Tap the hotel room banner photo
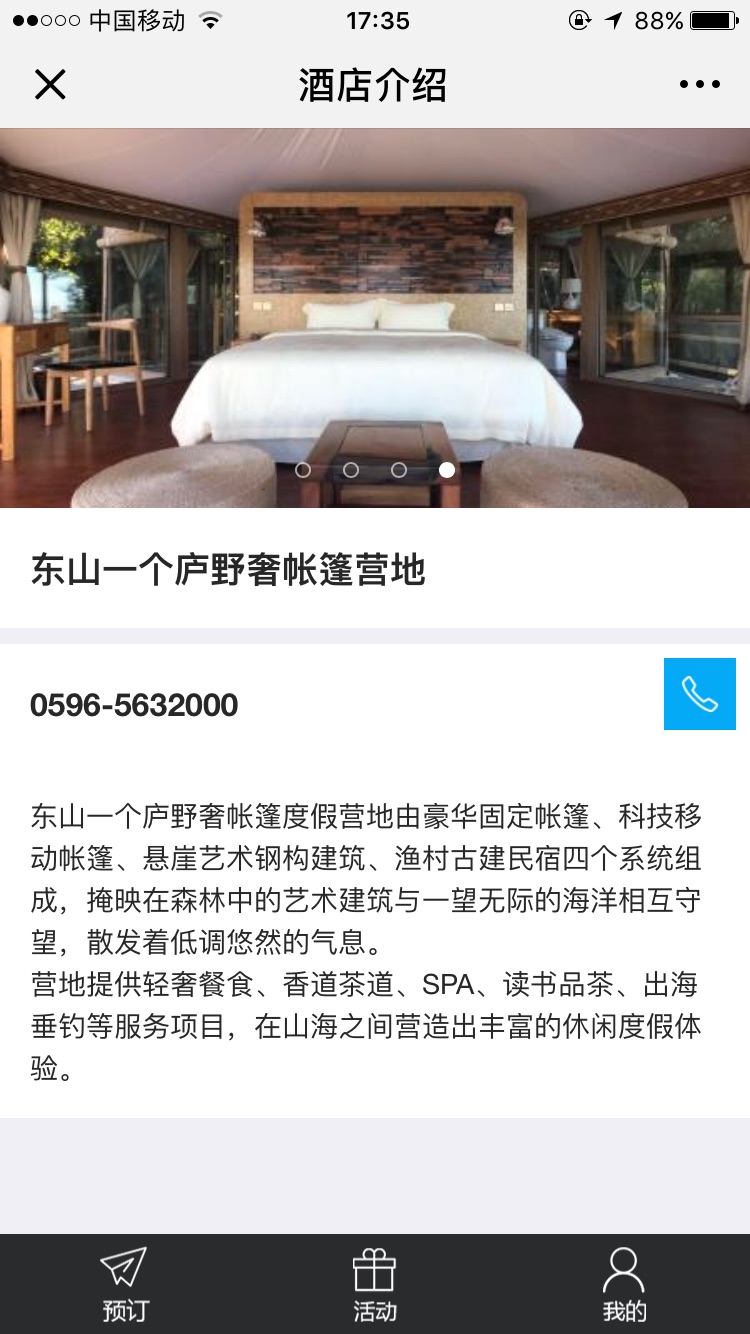 (375, 300)
